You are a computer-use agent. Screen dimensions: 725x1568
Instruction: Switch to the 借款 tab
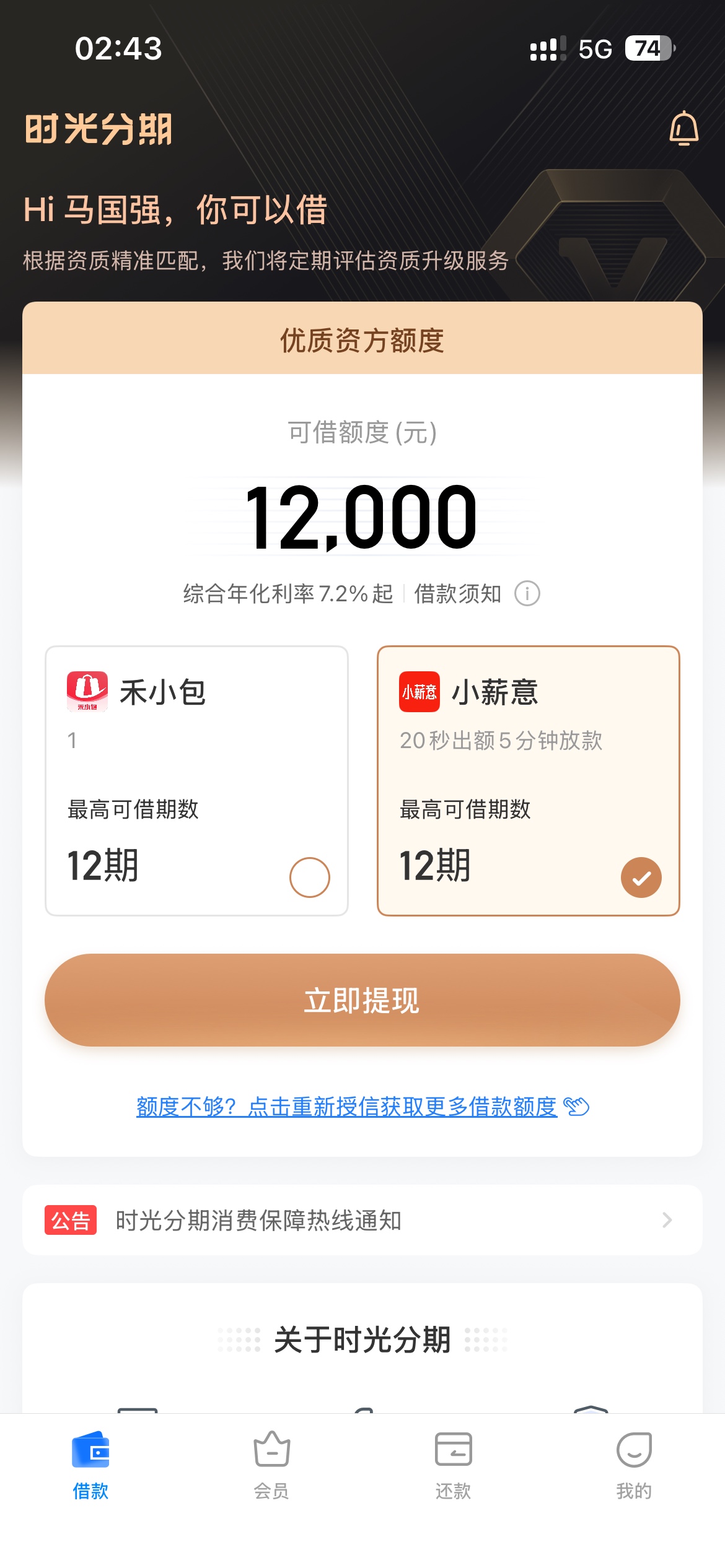90,1465
